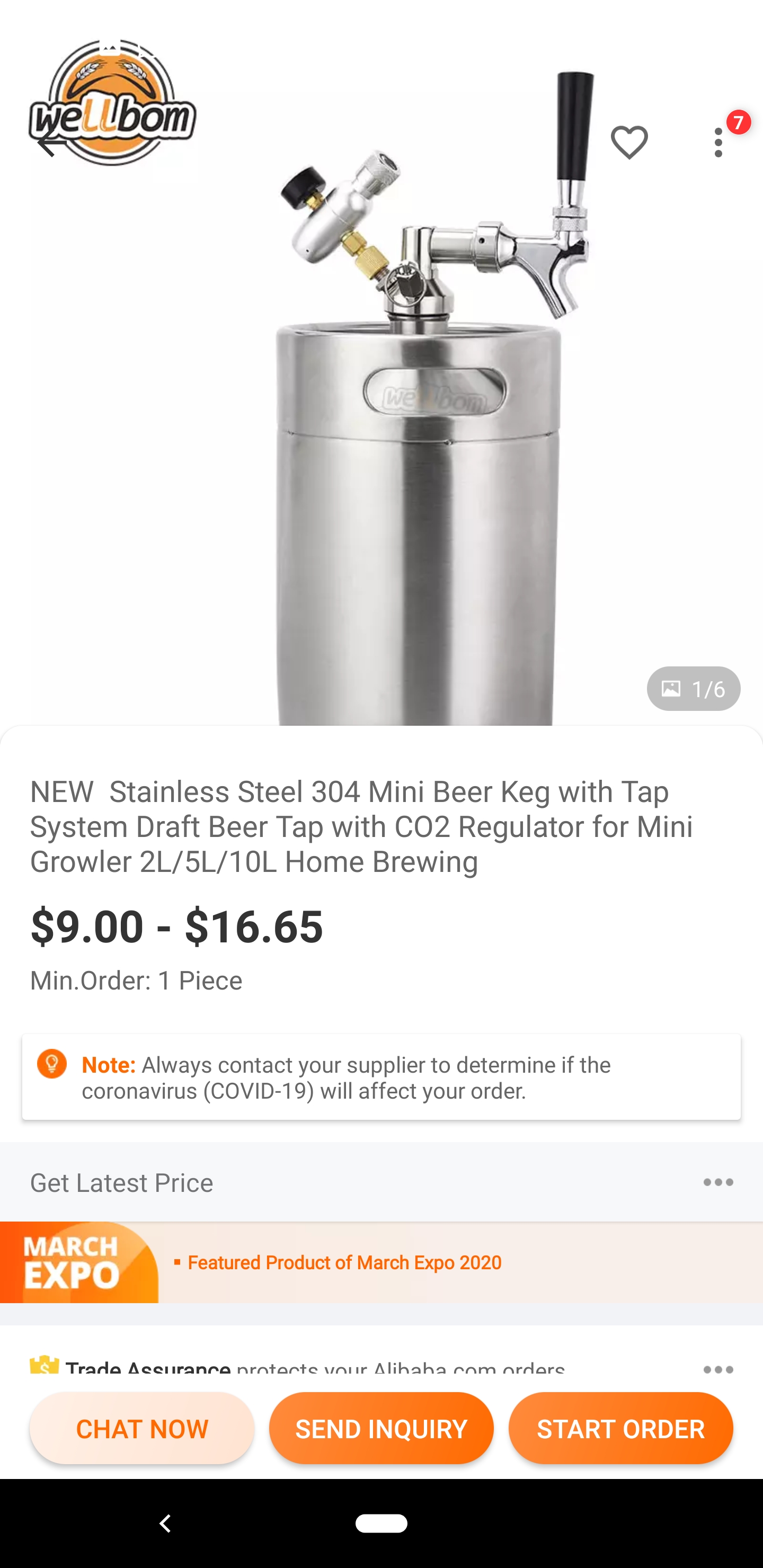Select Featured Product of March Expo 2020
The height and width of the screenshot is (1568, 763).
tap(344, 1262)
